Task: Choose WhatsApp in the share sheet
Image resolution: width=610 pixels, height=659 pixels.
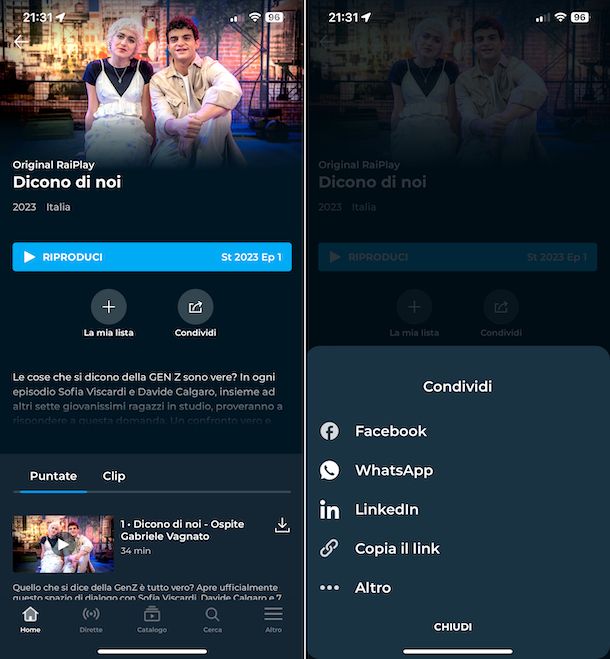Action: pos(393,470)
